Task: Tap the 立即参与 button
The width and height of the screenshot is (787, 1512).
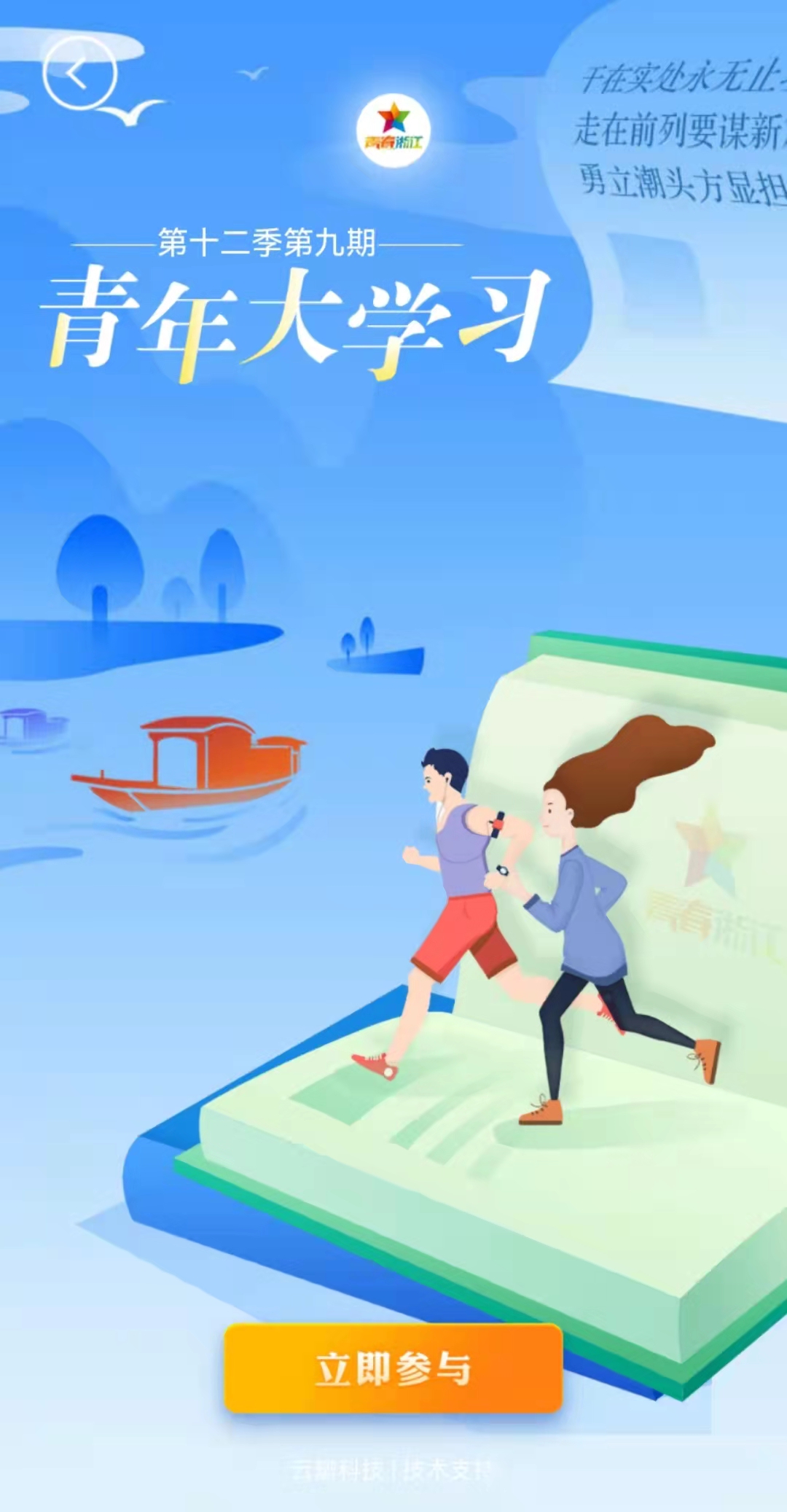Action: coord(393,1368)
